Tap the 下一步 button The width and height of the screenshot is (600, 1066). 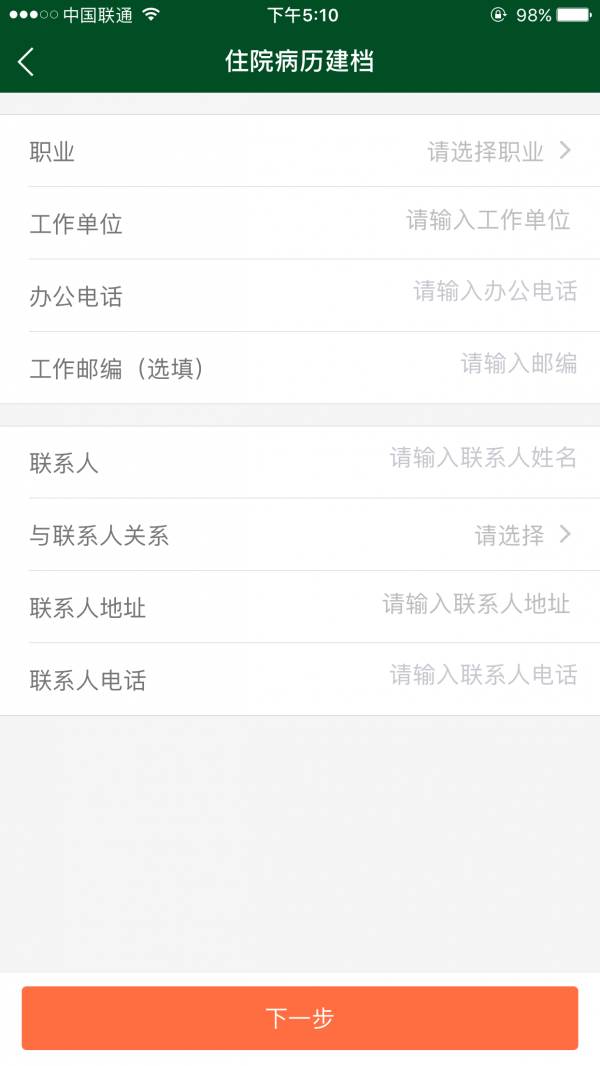tap(300, 1018)
